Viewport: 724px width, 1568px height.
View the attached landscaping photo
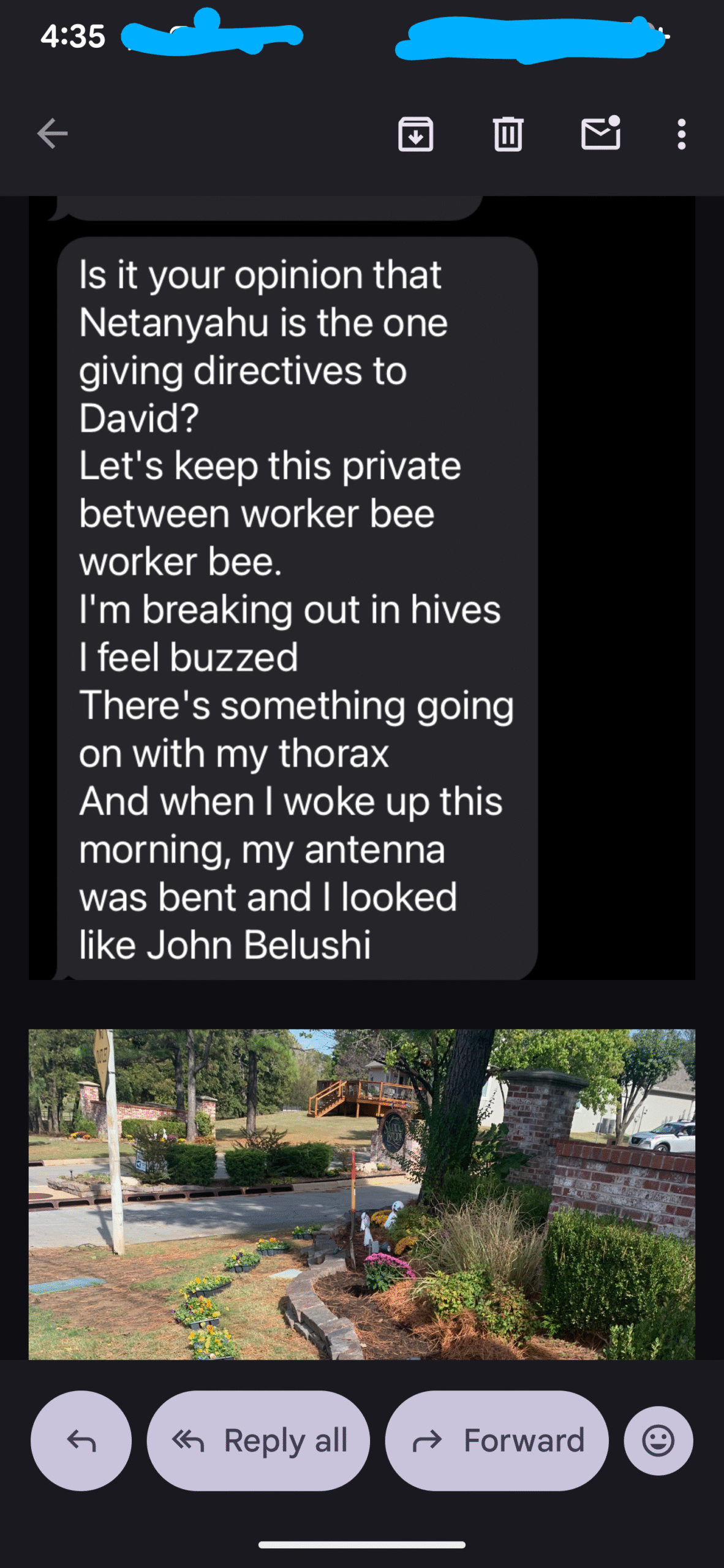click(x=361, y=1194)
